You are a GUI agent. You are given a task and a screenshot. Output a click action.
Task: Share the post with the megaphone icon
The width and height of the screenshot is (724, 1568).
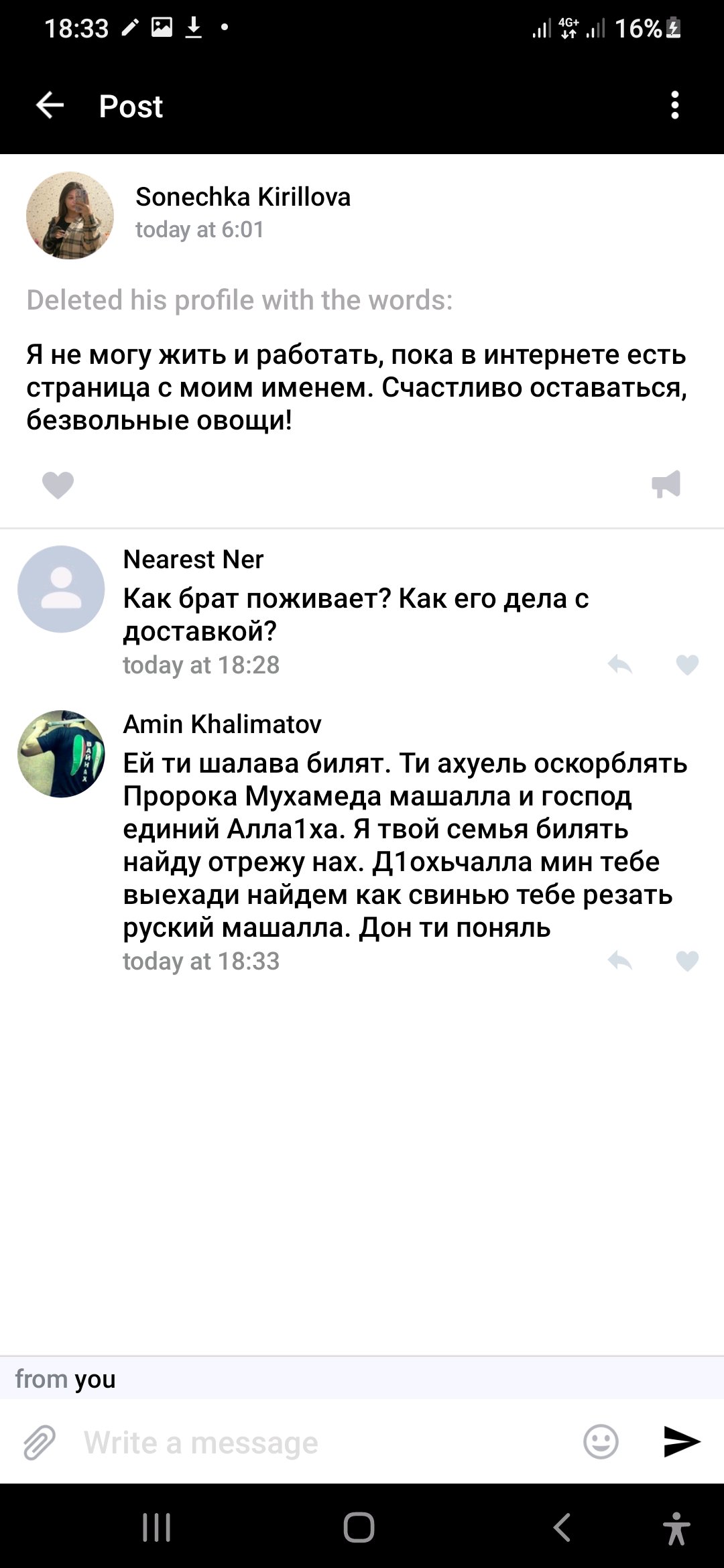[666, 484]
